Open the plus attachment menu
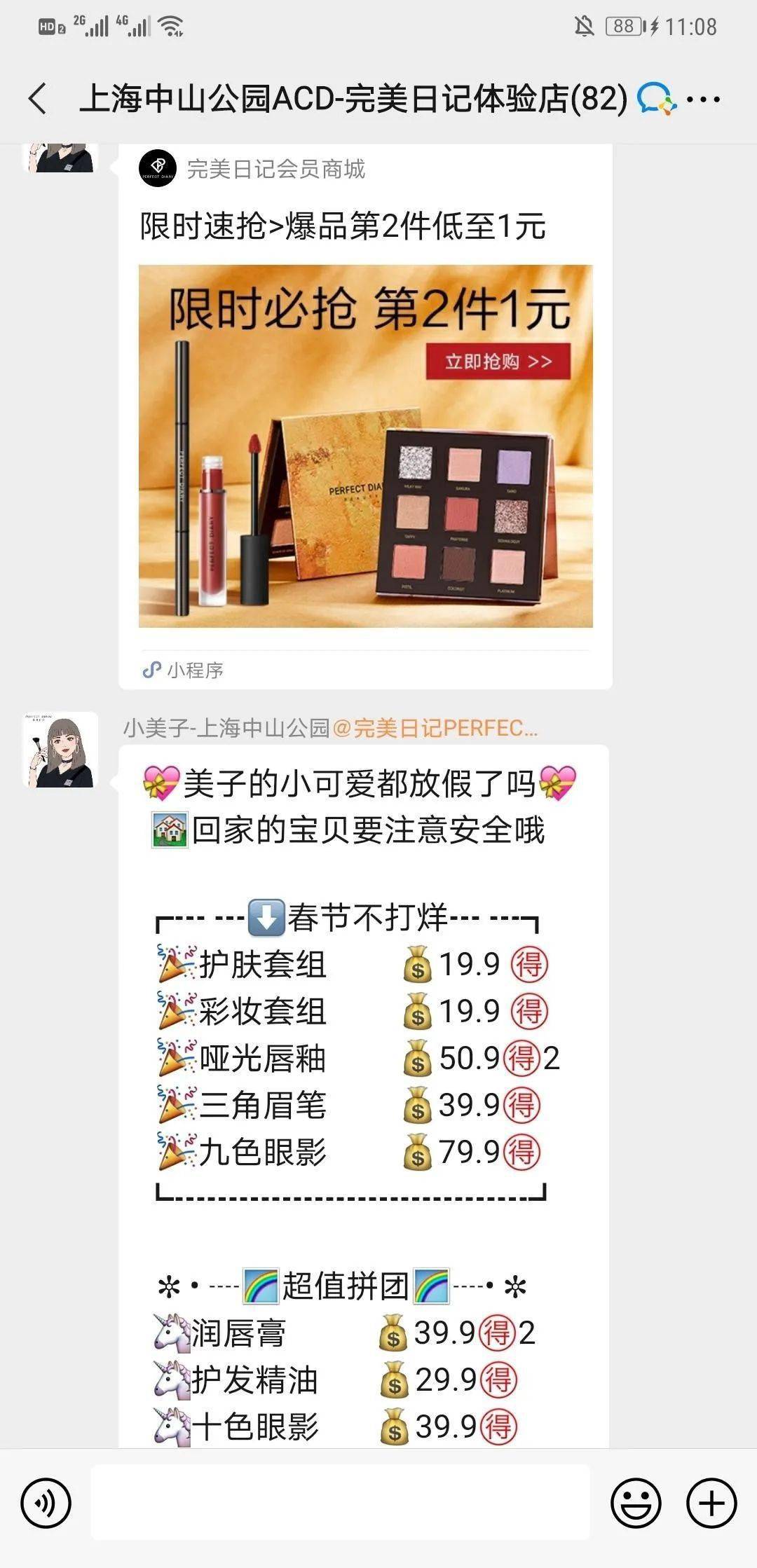The image size is (757, 1568). point(711,1503)
